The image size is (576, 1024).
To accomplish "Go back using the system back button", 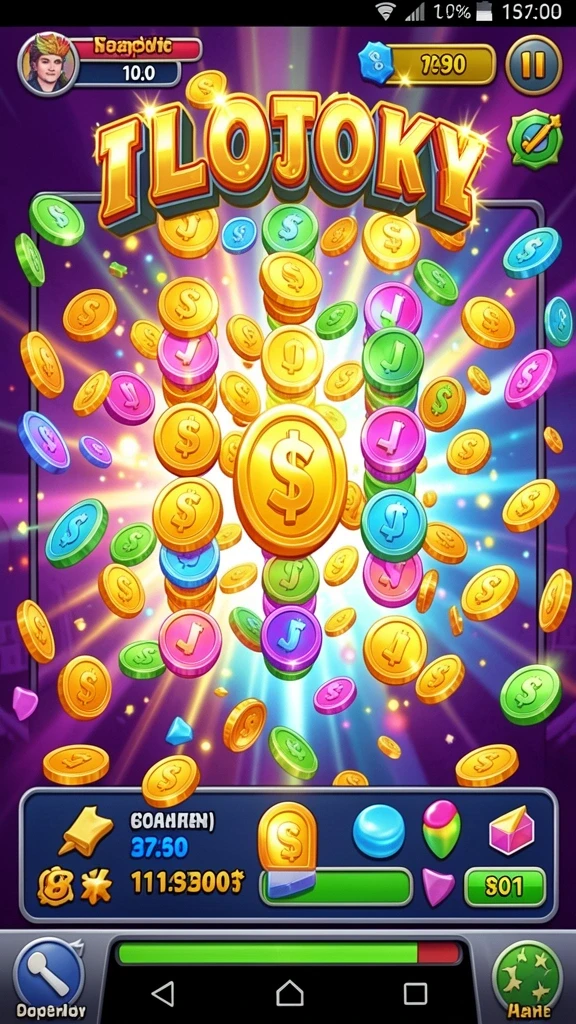I will 163,994.
